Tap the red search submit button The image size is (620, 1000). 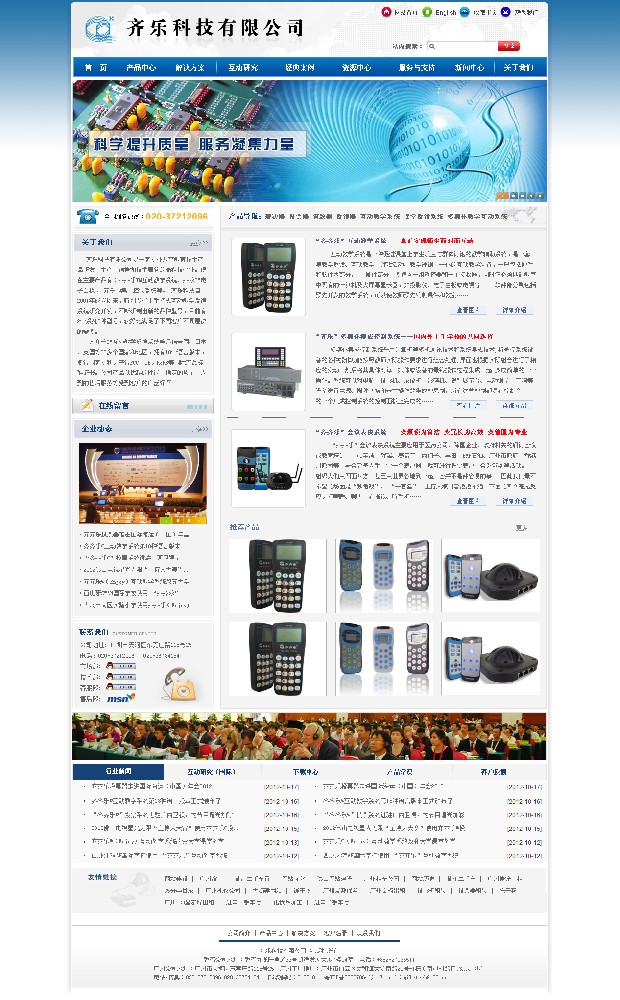(509, 46)
